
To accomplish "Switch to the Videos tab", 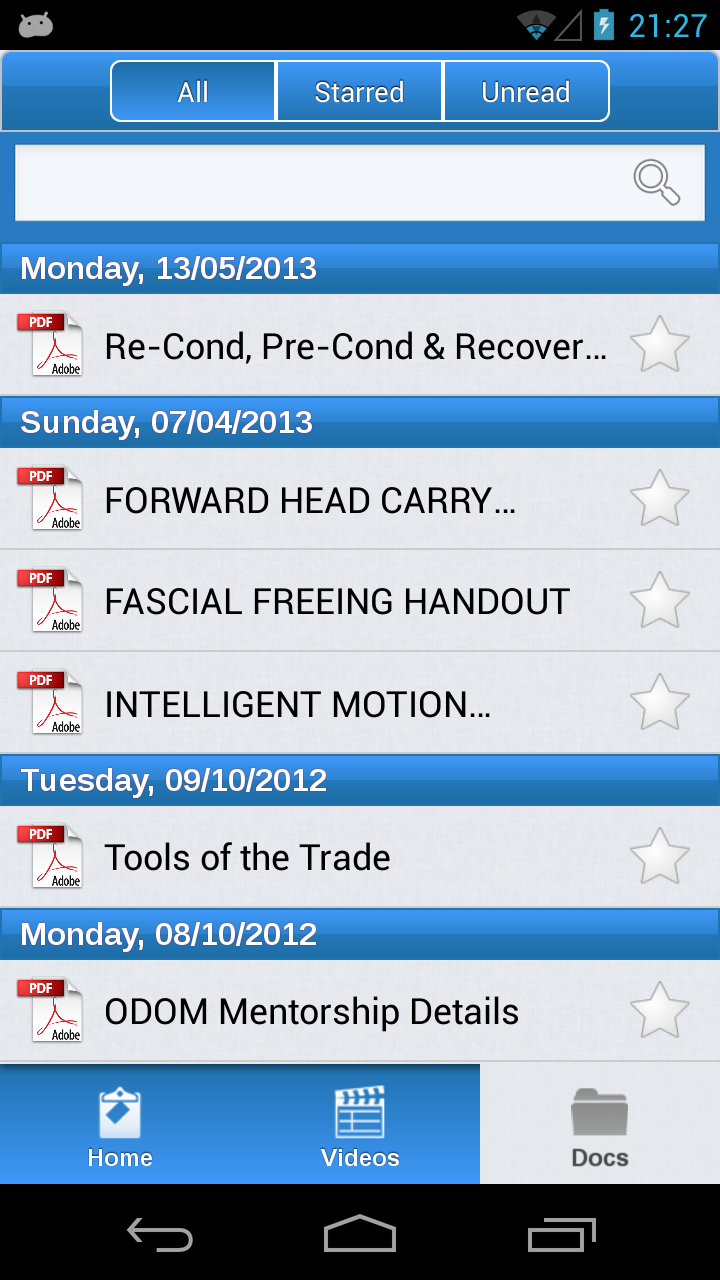I will 360,1126.
